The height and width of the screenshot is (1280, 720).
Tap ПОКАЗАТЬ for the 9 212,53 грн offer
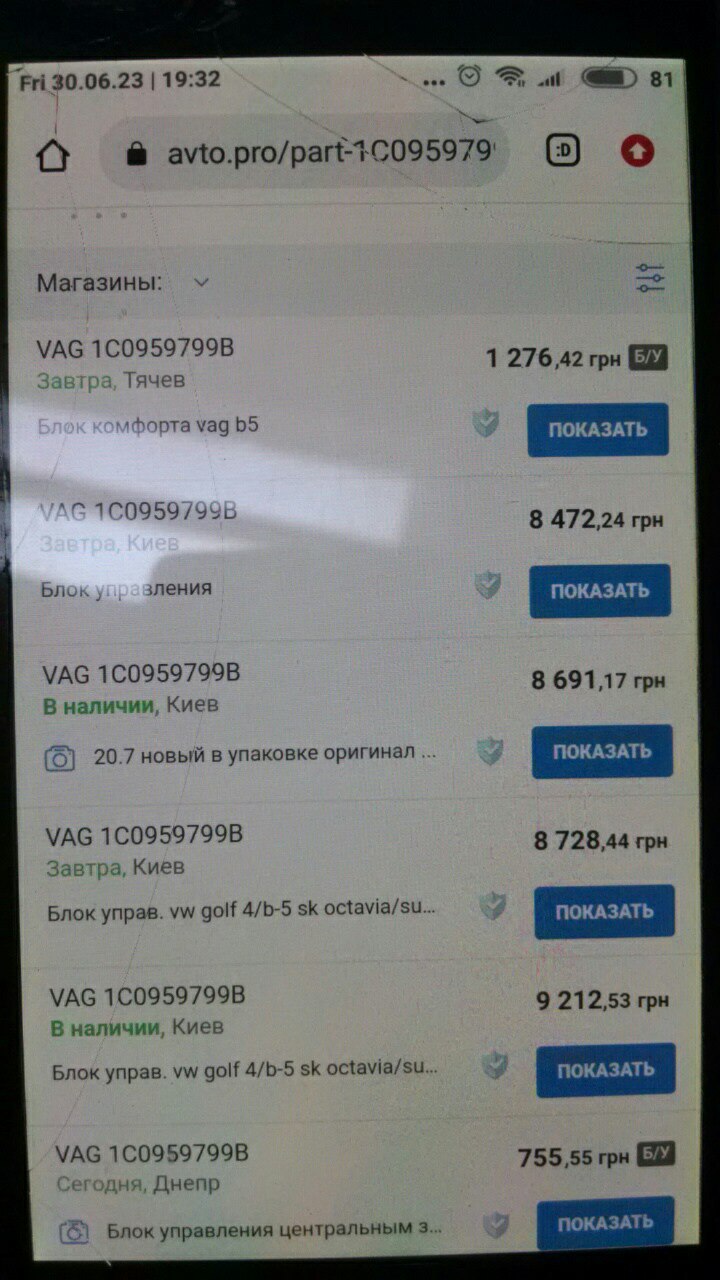[606, 1071]
